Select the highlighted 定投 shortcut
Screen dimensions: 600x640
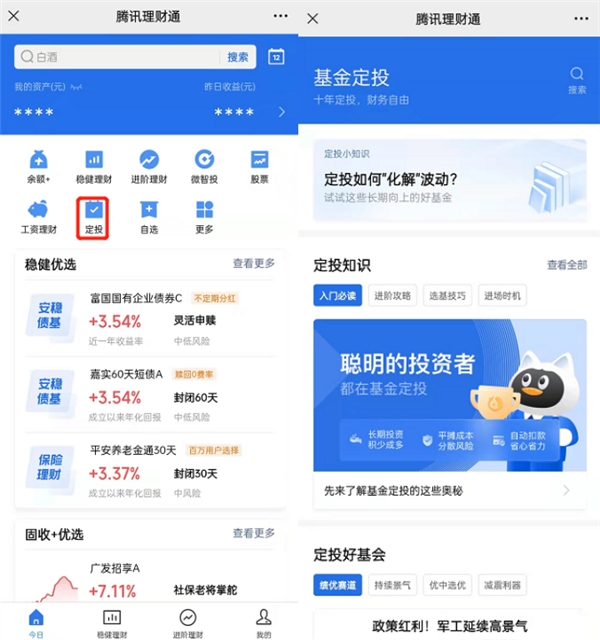point(93,217)
